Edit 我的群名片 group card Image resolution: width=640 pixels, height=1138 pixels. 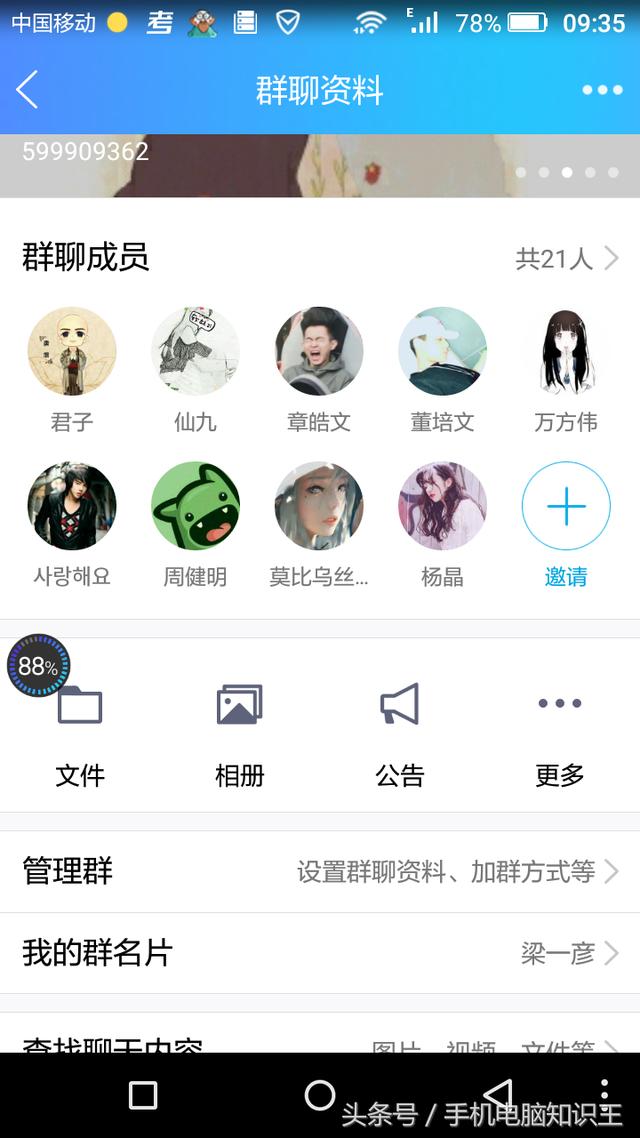(320, 953)
